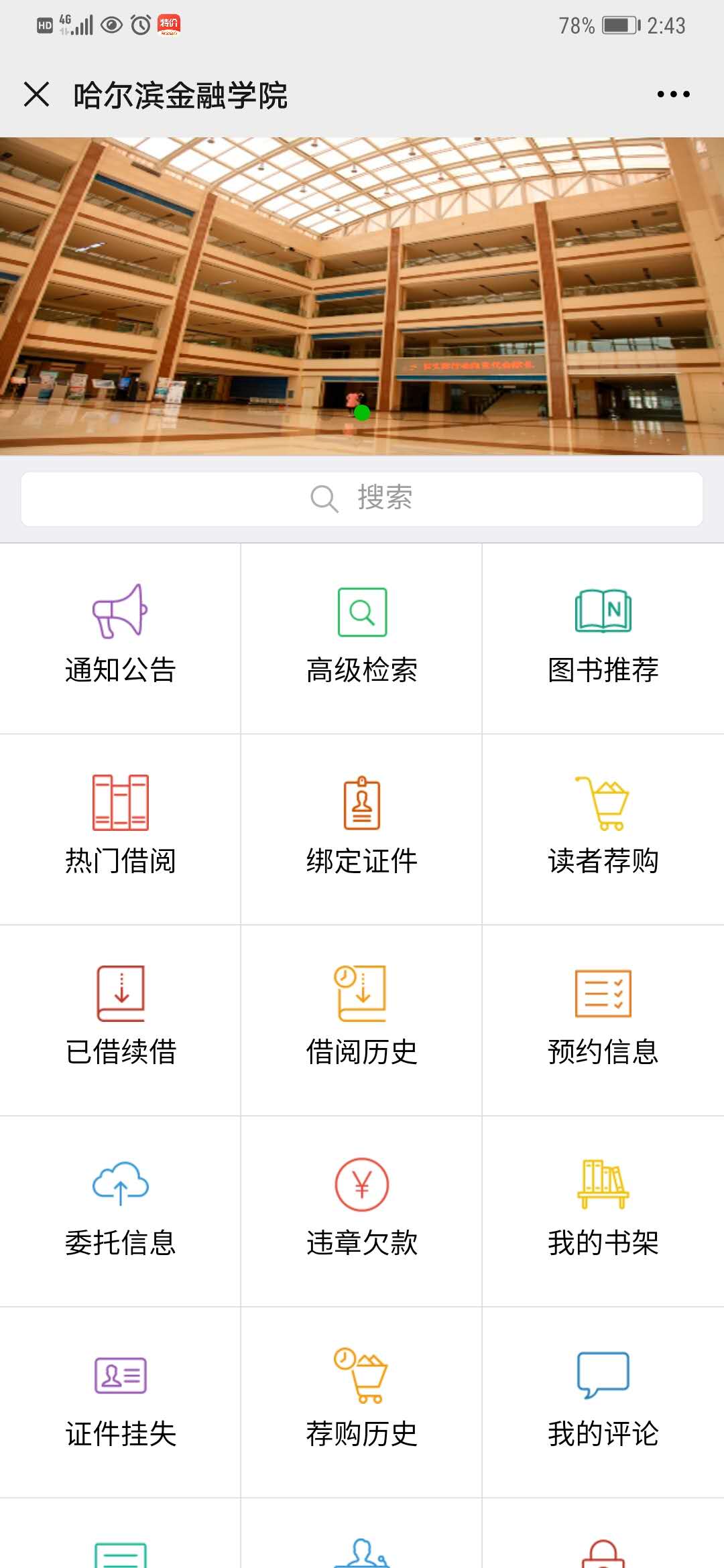Image resolution: width=724 pixels, height=1568 pixels.
Task: Open 通知公告 announcements
Action: click(x=121, y=637)
